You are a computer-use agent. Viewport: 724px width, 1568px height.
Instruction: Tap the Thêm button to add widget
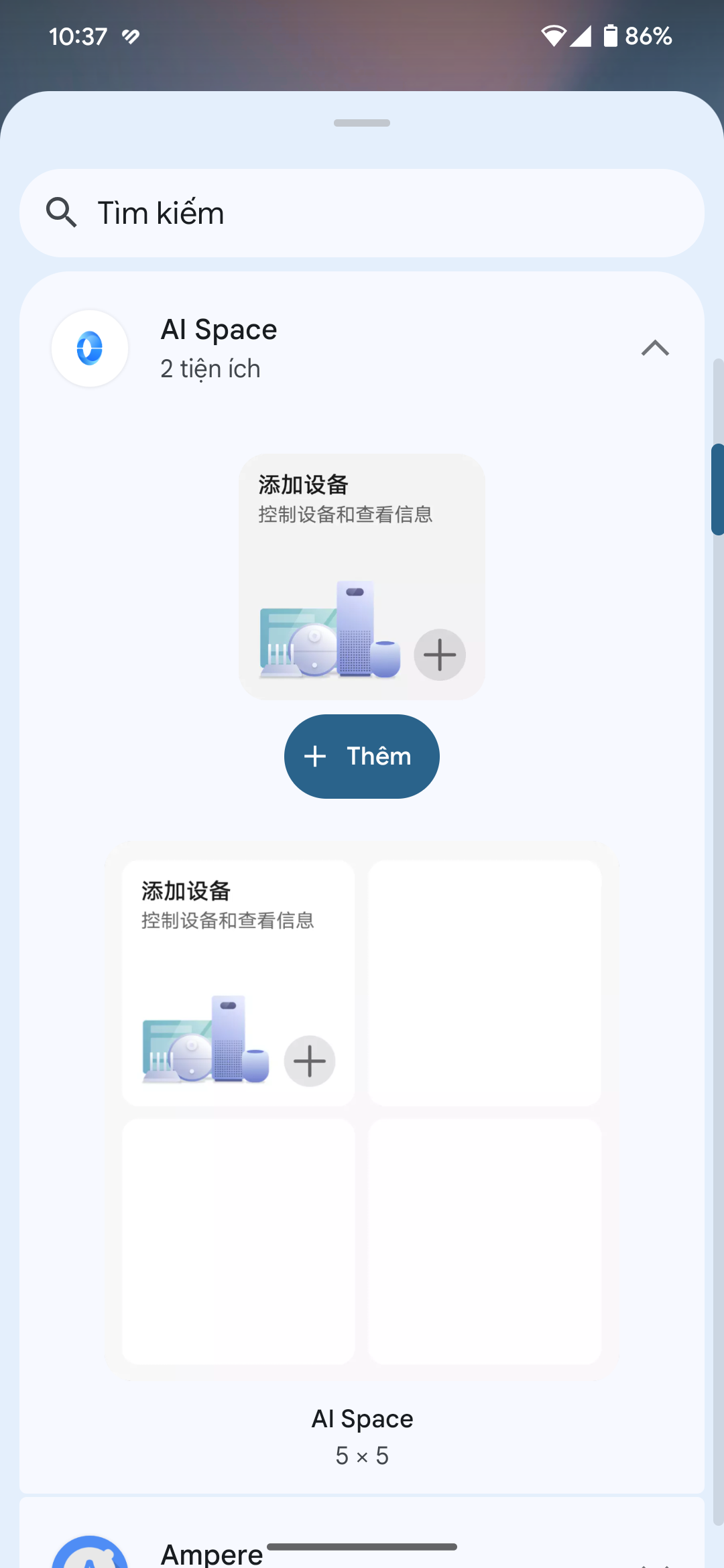362,757
